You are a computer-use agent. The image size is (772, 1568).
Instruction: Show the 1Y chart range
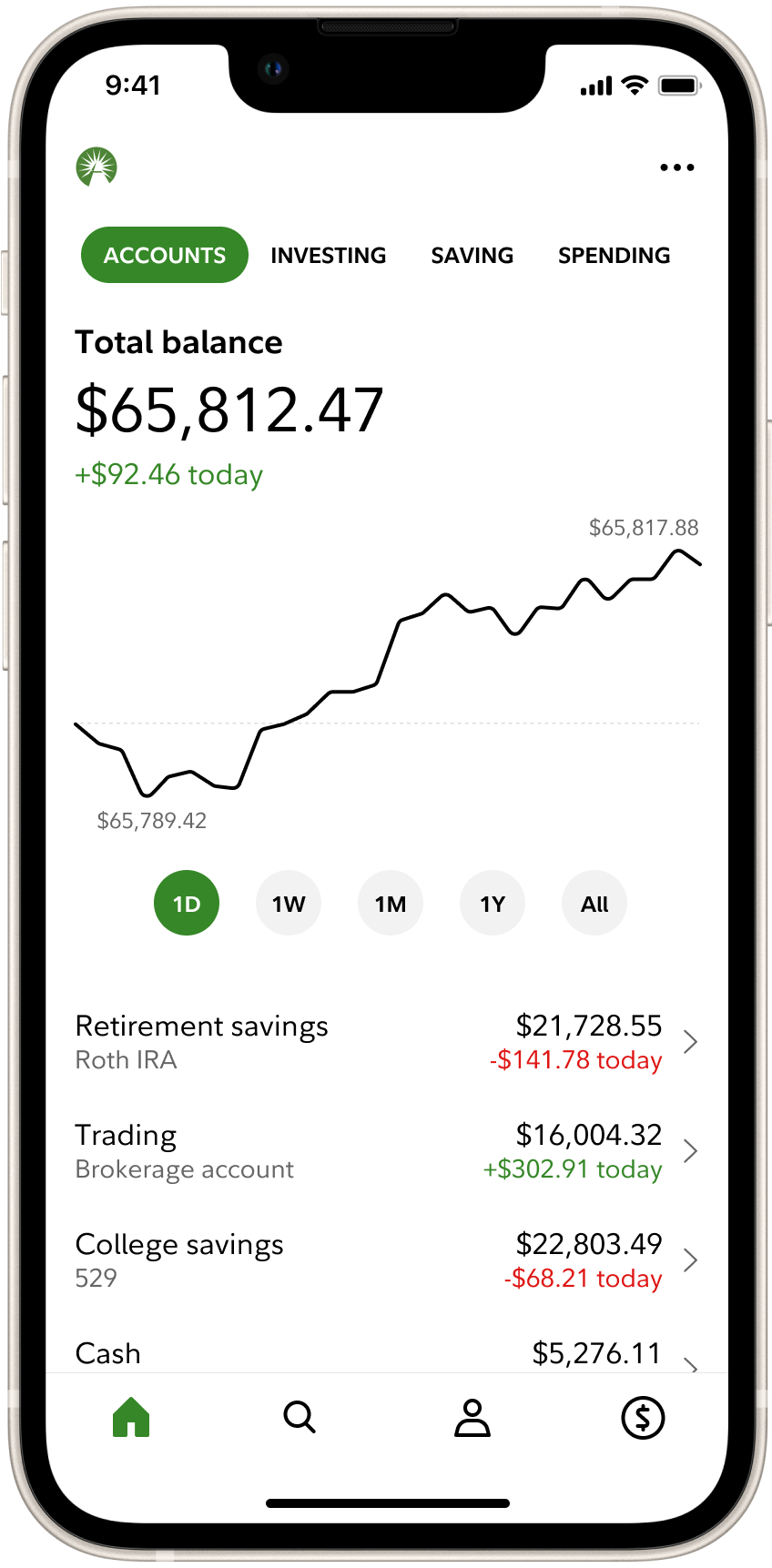click(x=493, y=904)
